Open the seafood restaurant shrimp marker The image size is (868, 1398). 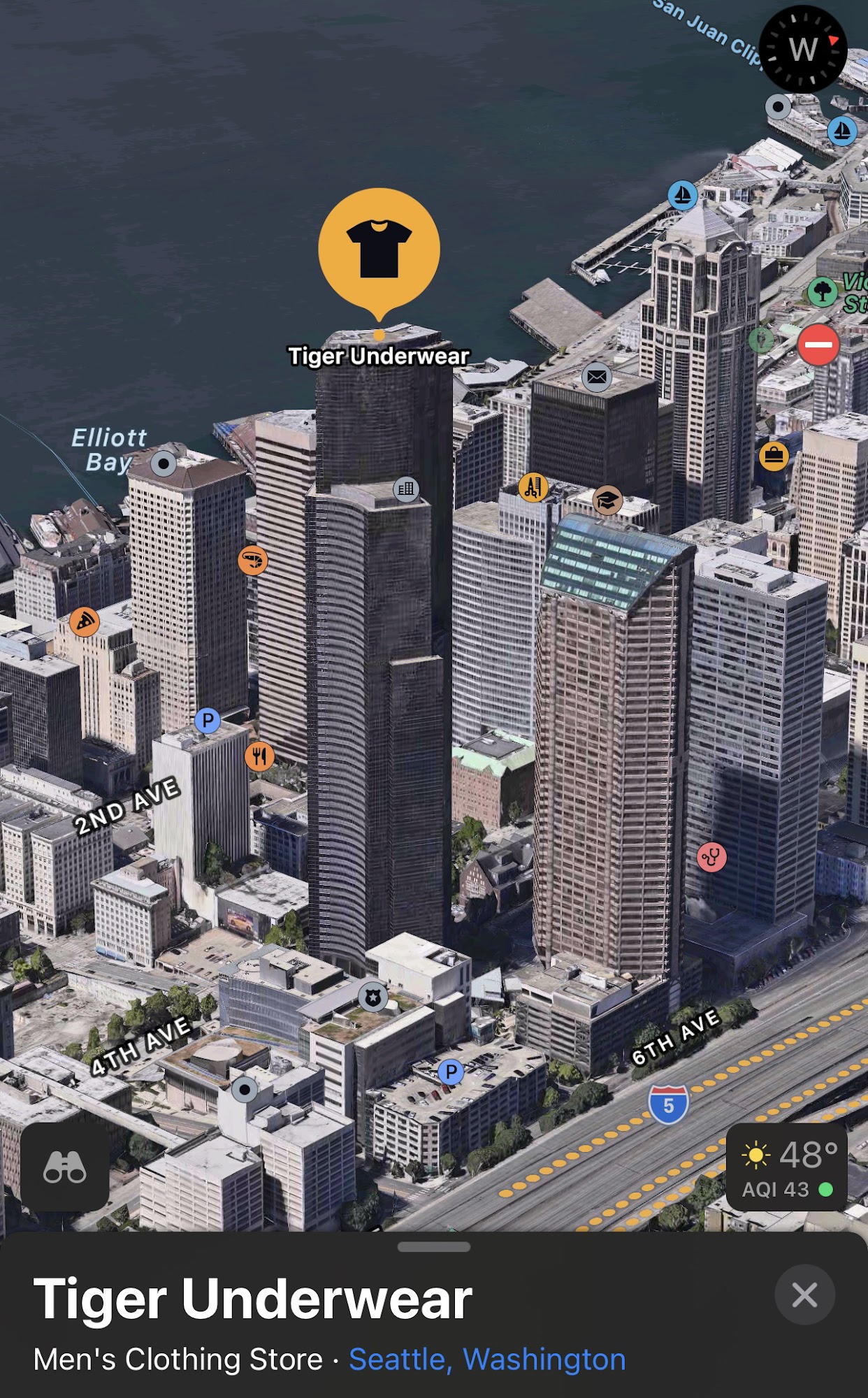click(253, 561)
